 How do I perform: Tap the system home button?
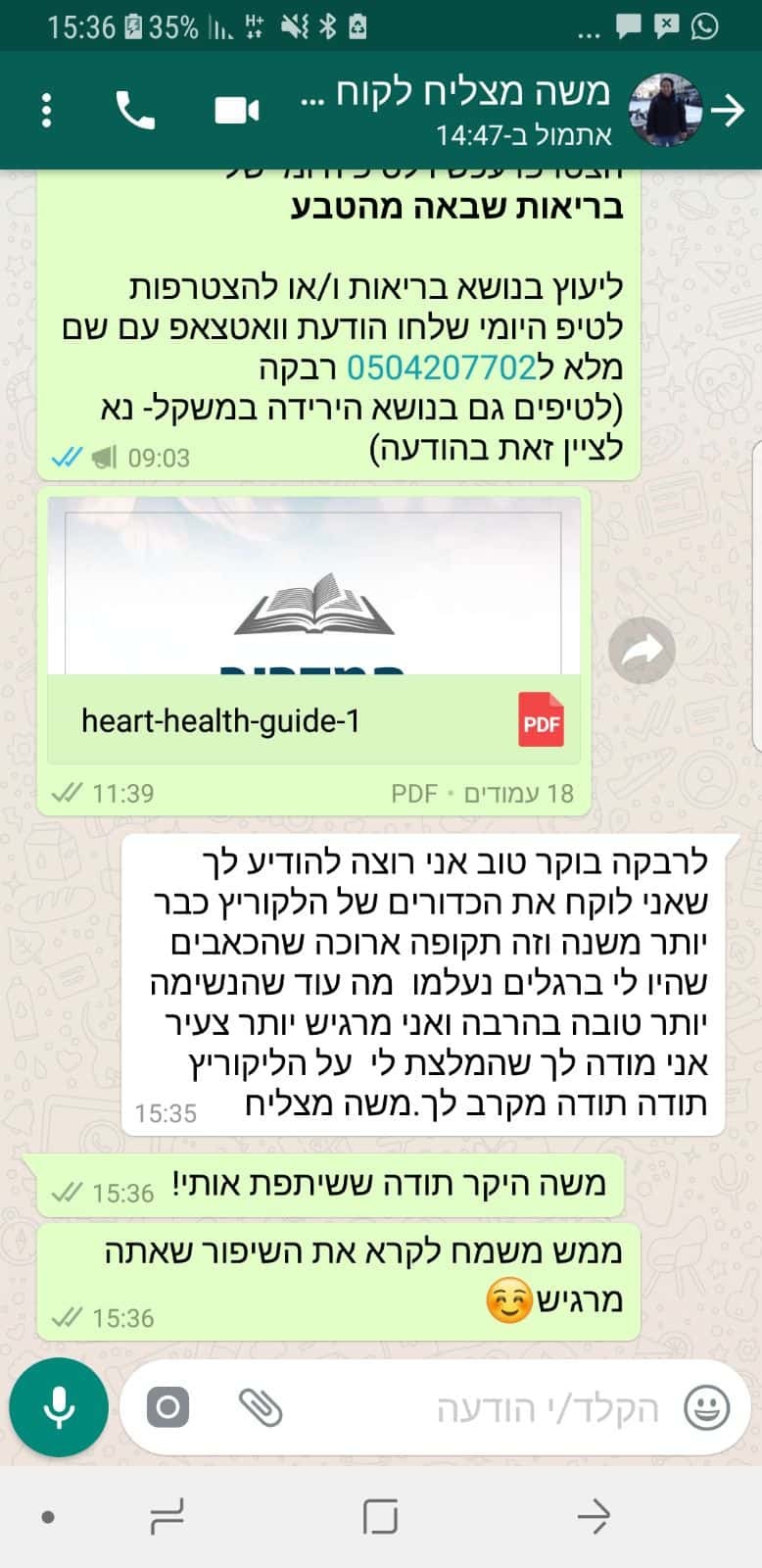pyautogui.click(x=380, y=1518)
